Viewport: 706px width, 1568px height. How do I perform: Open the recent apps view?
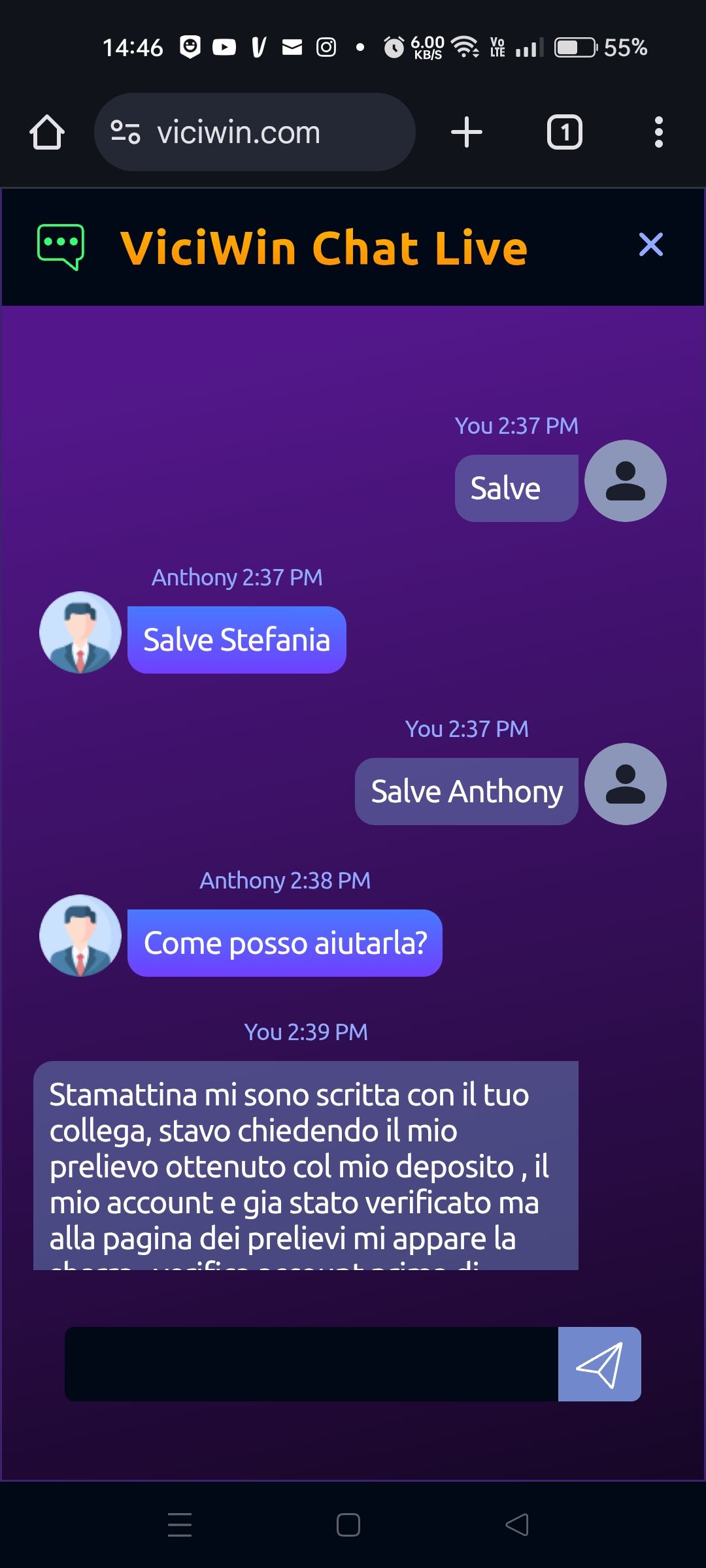[x=180, y=1525]
